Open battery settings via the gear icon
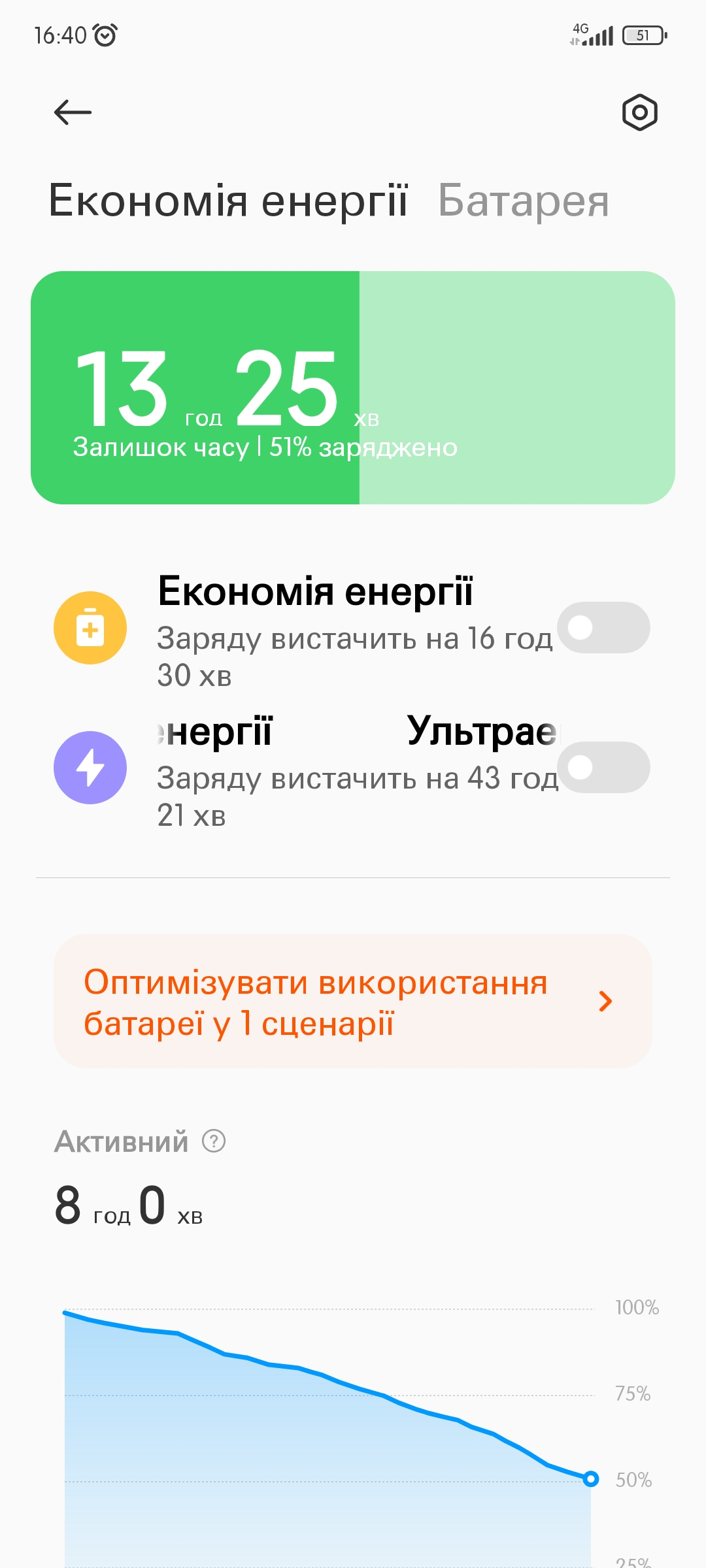Screen dimensions: 706x1568 [639, 112]
